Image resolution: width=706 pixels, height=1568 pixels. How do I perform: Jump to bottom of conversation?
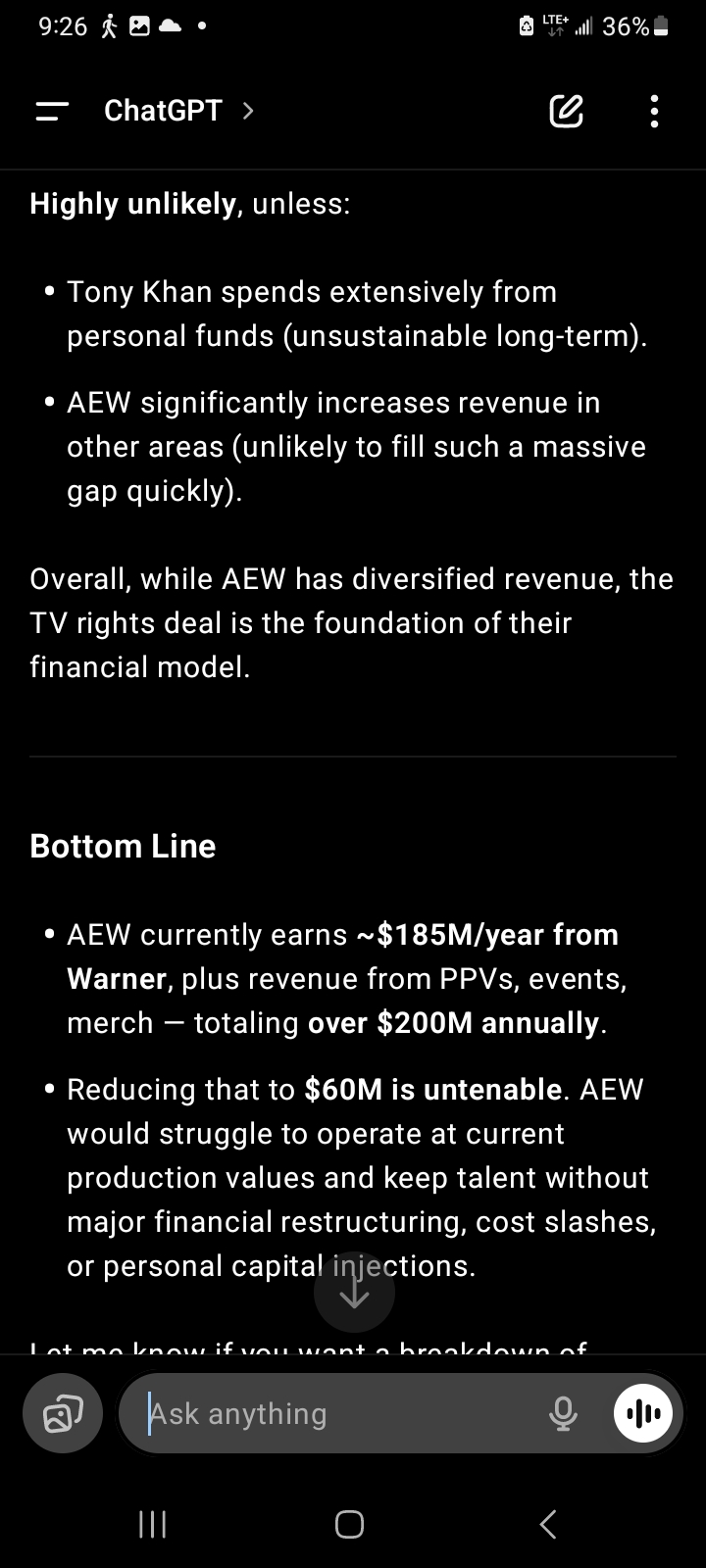[x=354, y=1293]
